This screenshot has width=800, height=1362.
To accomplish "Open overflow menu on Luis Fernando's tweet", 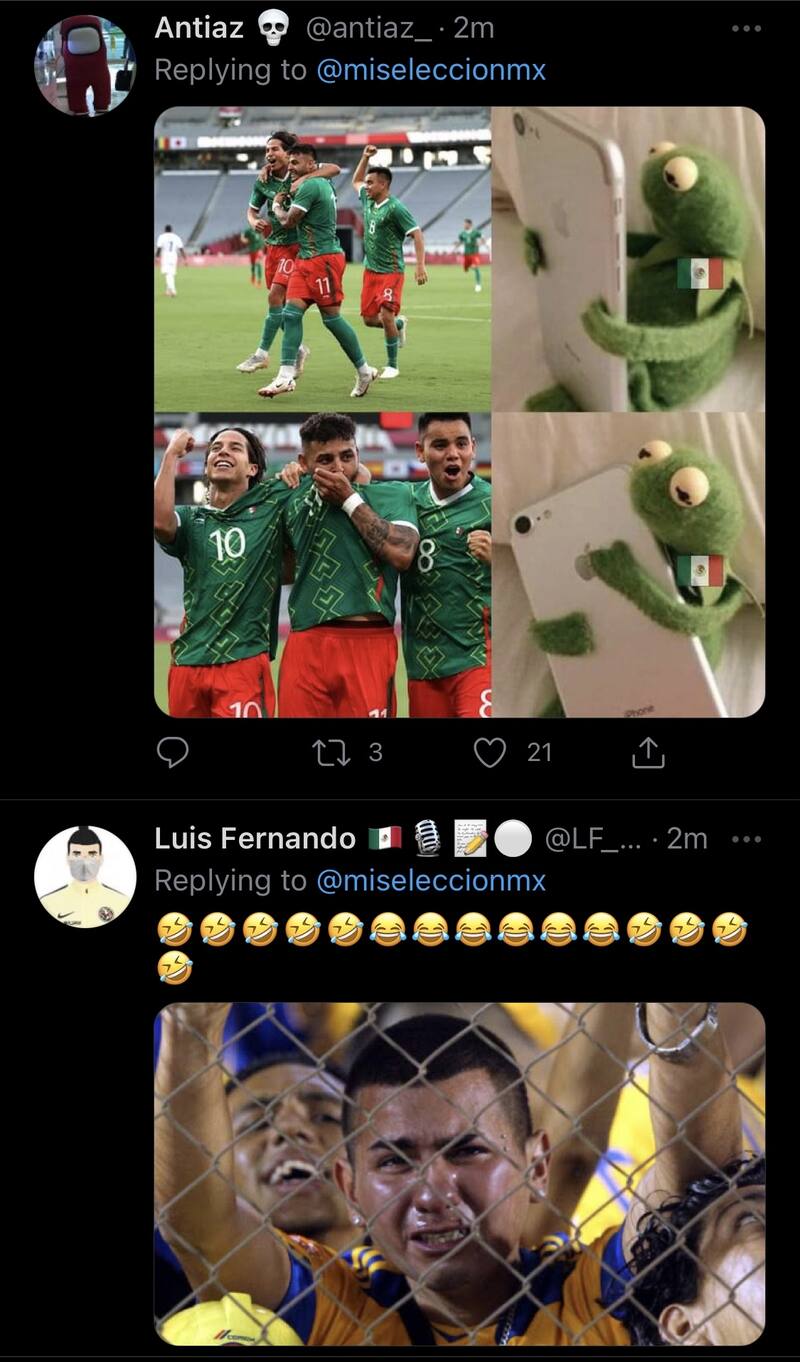I will 746,839.
